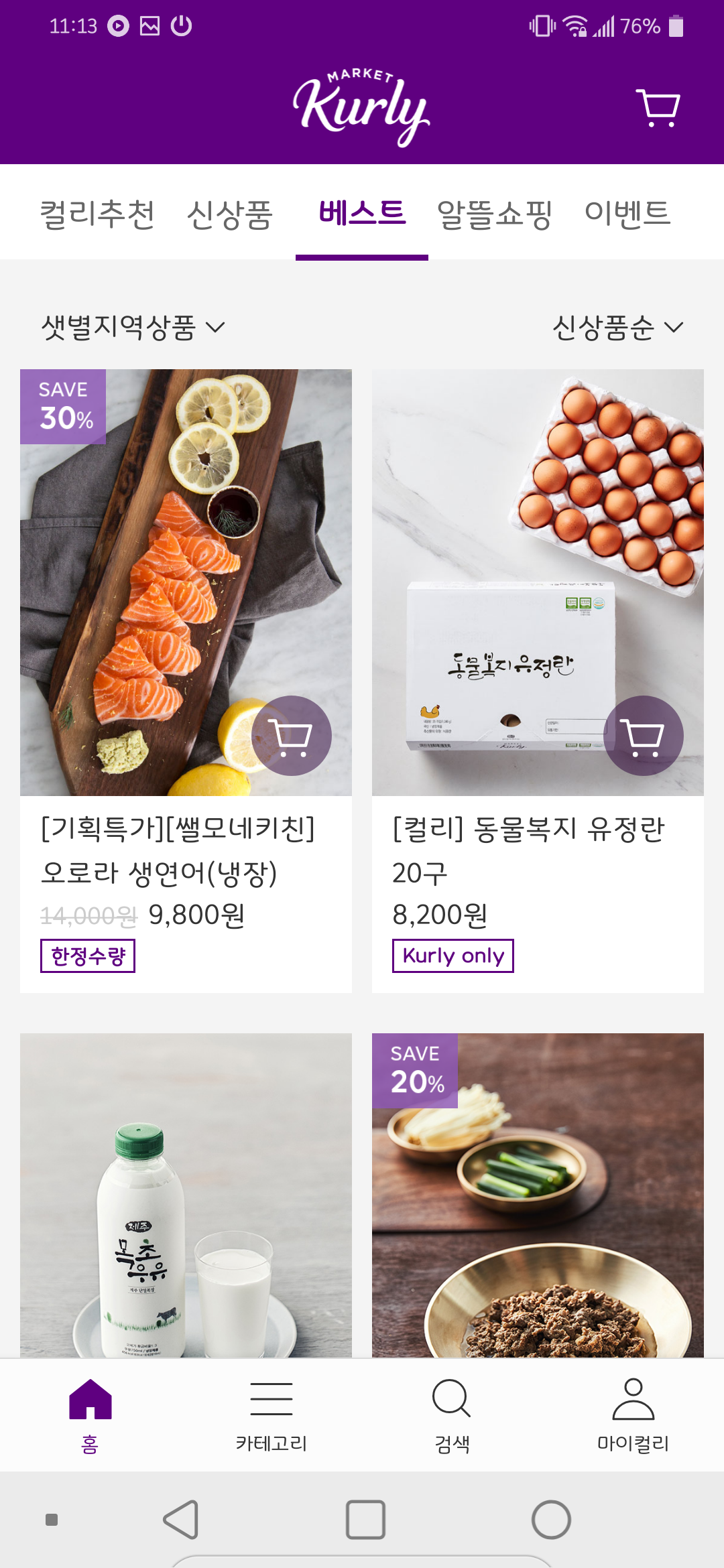Add 동물복지 유정란 20구 to cart
This screenshot has width=724, height=1568.
[x=644, y=736]
